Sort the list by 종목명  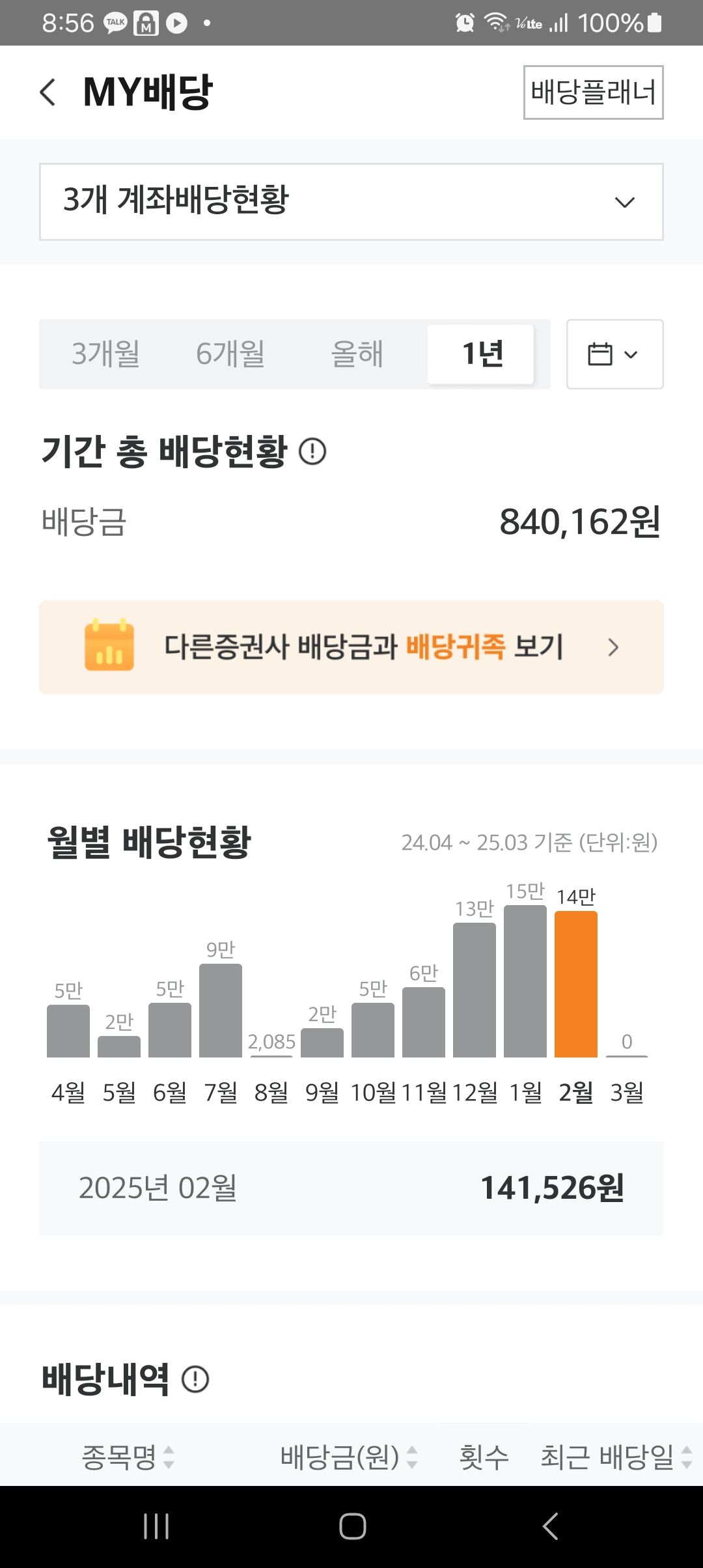[128, 1457]
